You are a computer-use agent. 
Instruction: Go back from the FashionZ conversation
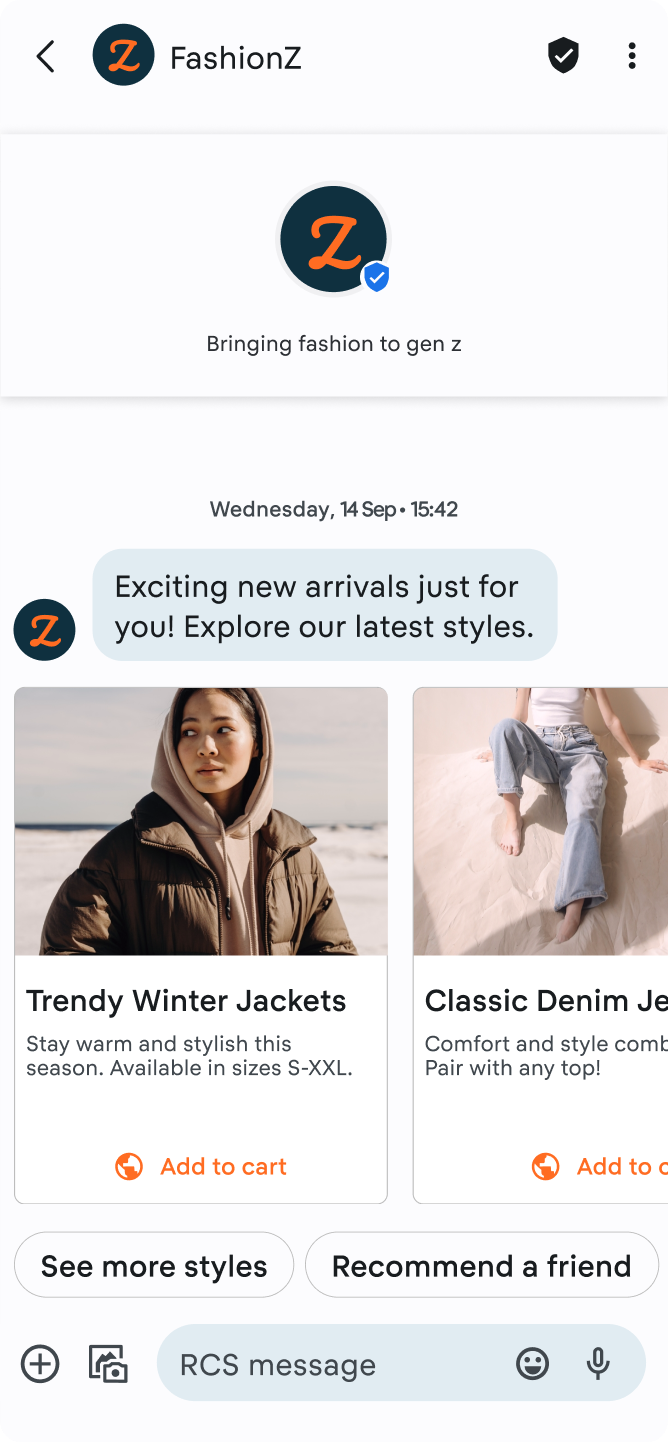click(45, 57)
